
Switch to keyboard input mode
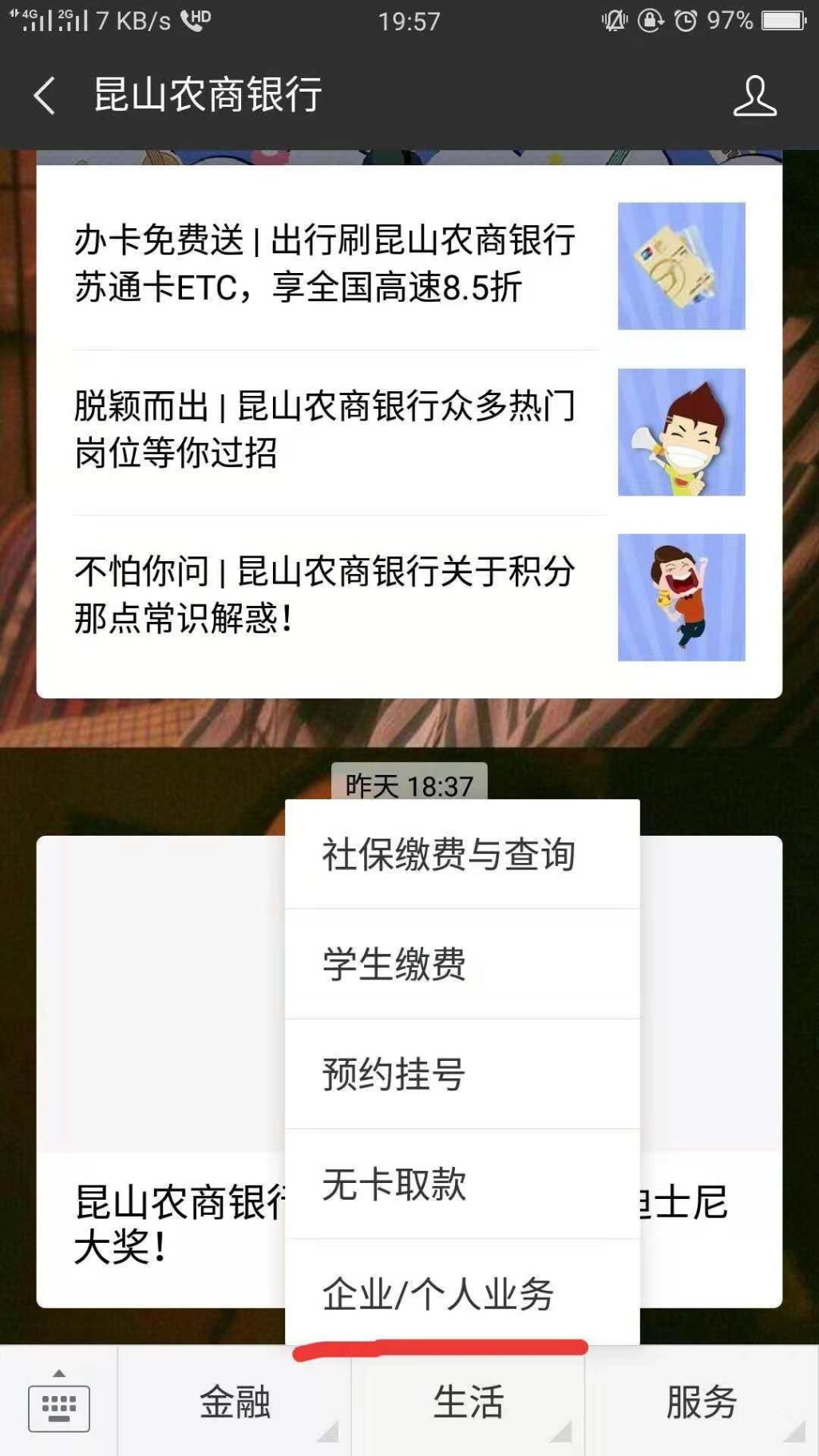point(59,1403)
